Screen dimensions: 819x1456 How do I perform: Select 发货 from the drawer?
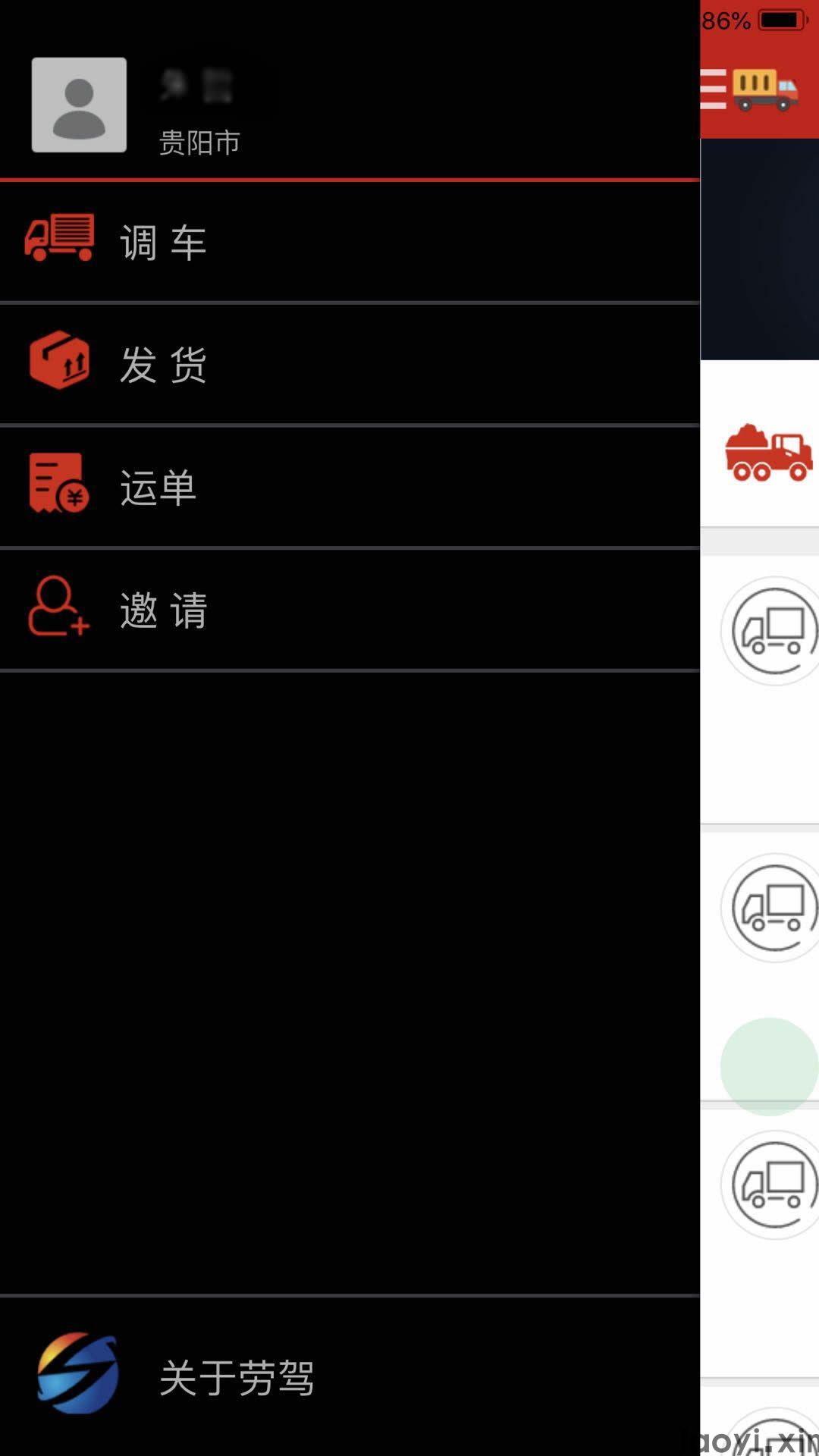point(350,365)
